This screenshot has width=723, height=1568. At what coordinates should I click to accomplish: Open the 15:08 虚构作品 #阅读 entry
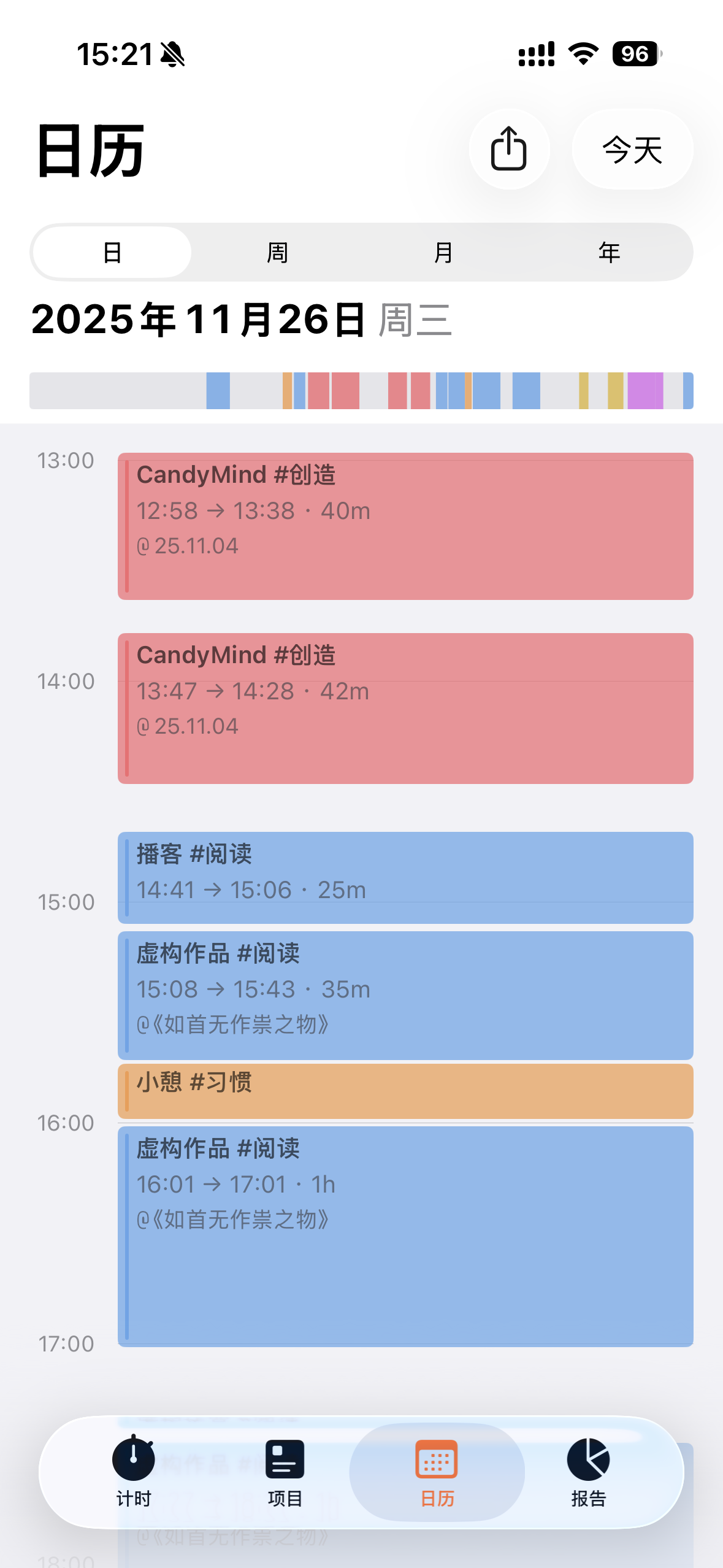coord(405,991)
